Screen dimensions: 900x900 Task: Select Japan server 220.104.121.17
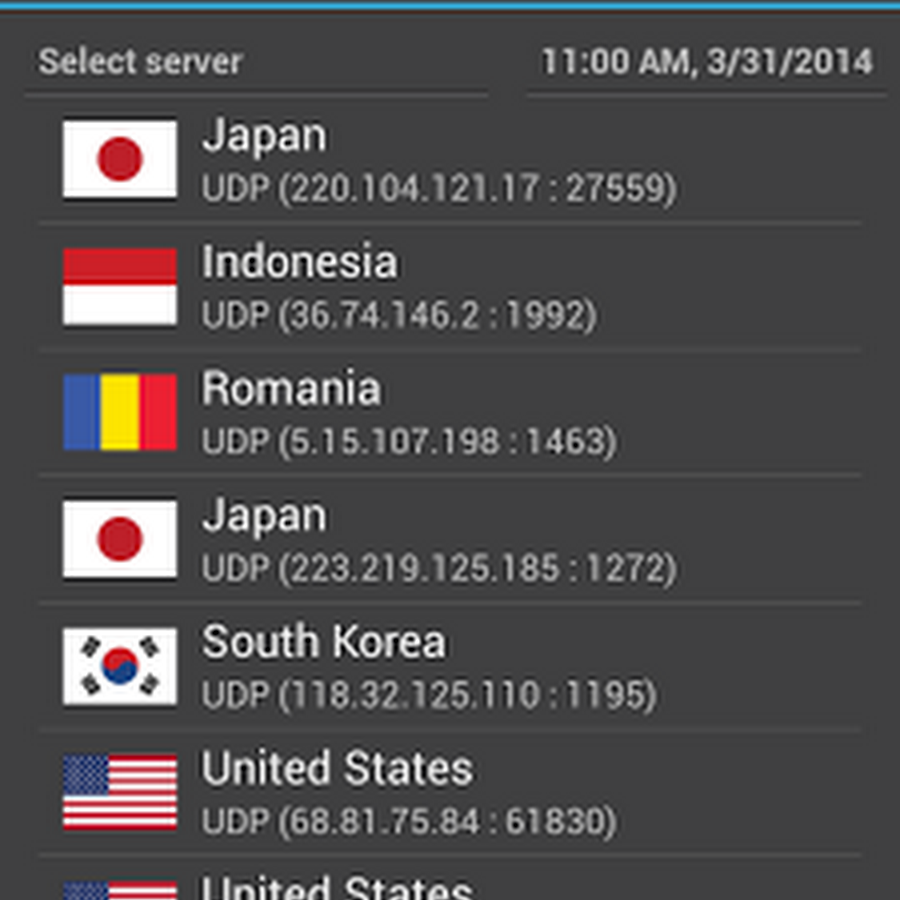click(440, 160)
